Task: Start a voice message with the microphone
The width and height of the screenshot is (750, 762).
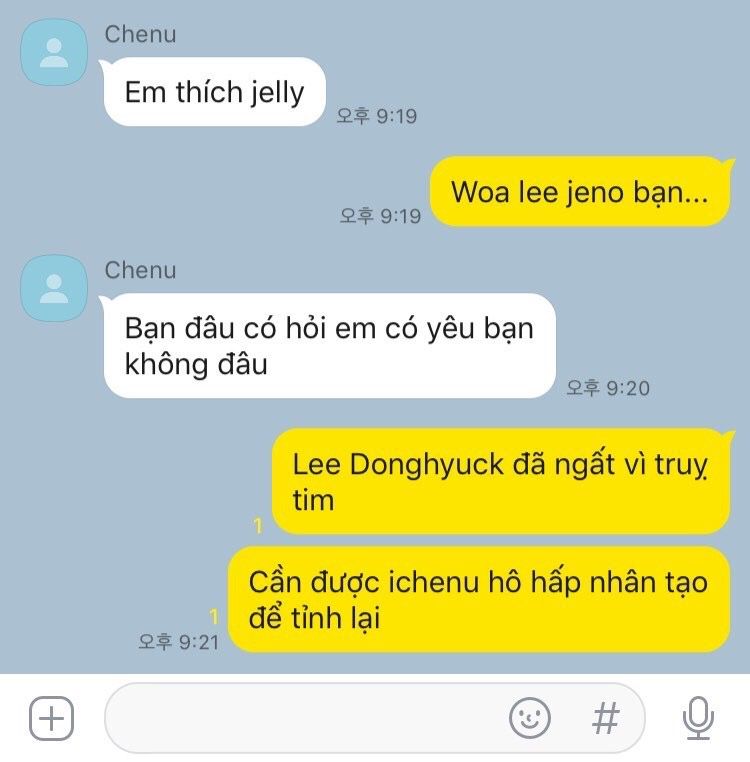Action: (697, 718)
